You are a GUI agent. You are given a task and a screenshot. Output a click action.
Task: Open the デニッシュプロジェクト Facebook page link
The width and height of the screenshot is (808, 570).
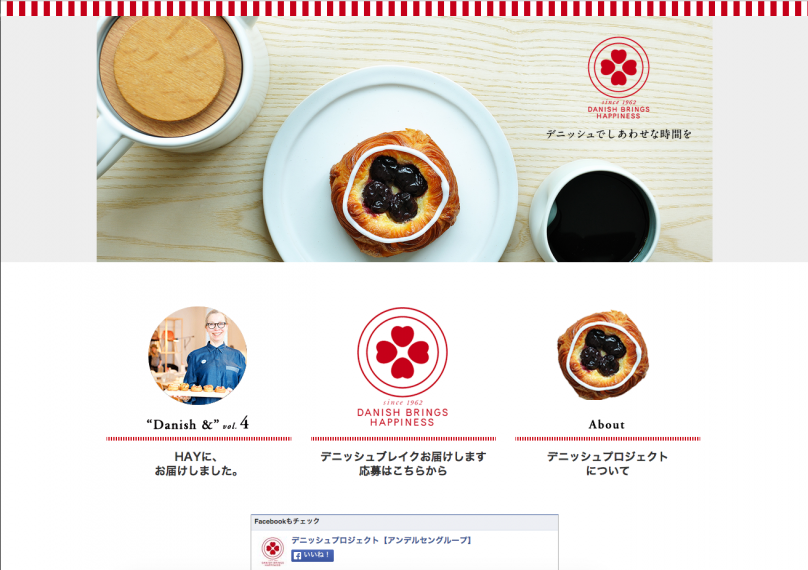pos(380,540)
